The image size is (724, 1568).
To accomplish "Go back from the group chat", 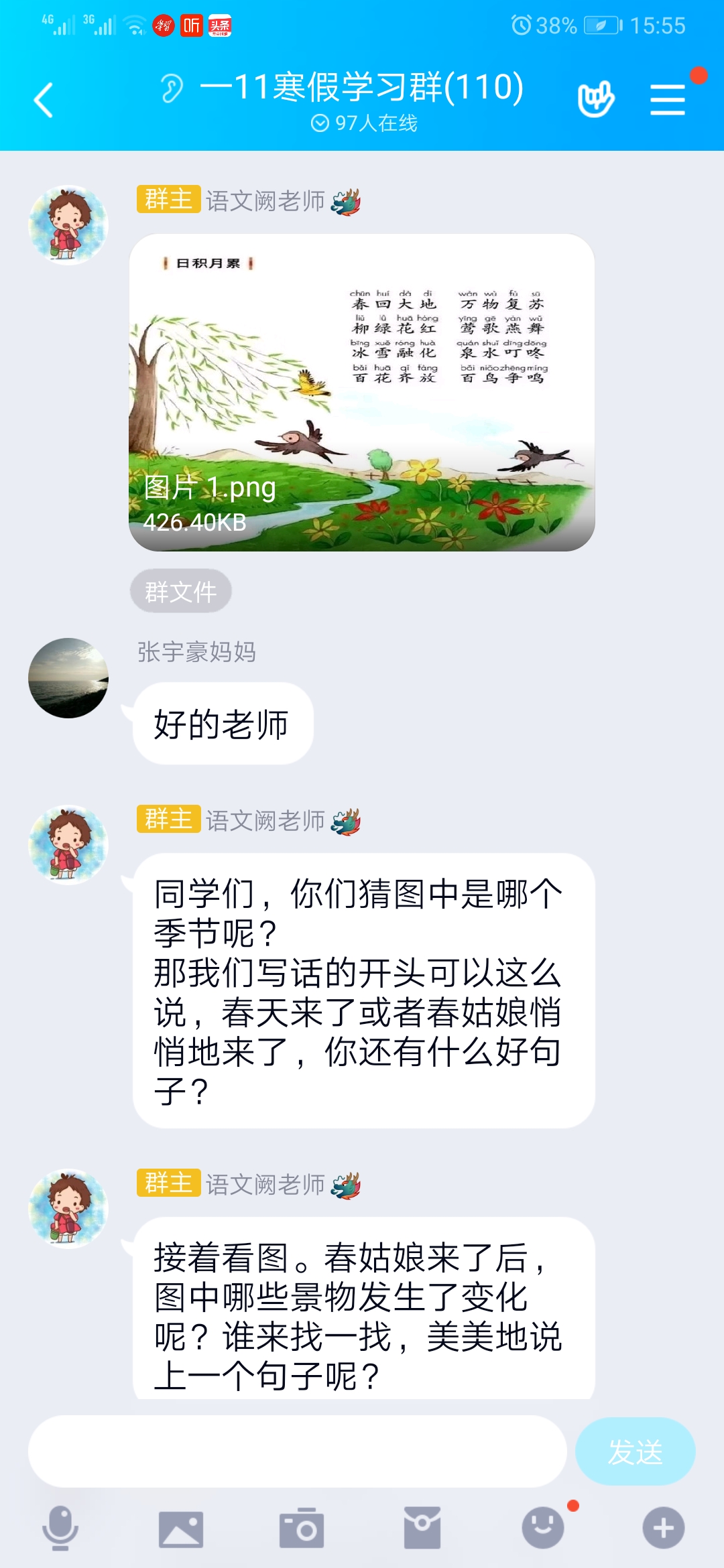I will [x=44, y=101].
